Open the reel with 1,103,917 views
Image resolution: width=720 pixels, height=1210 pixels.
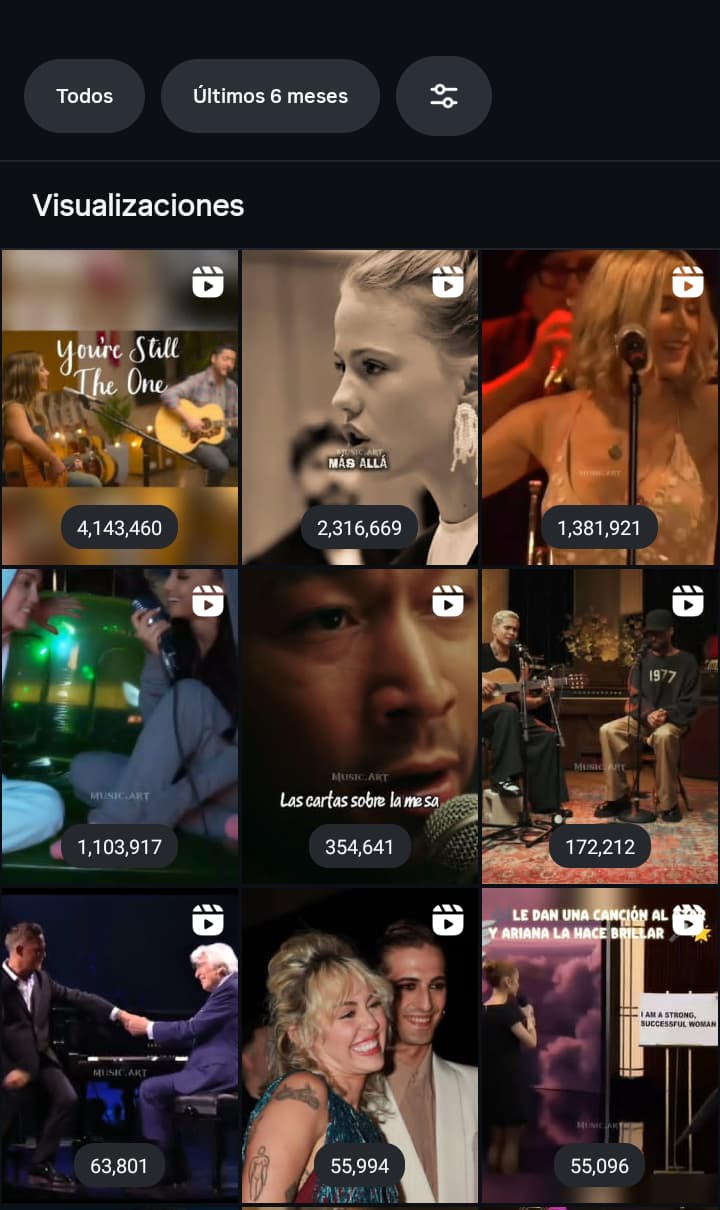(x=120, y=727)
